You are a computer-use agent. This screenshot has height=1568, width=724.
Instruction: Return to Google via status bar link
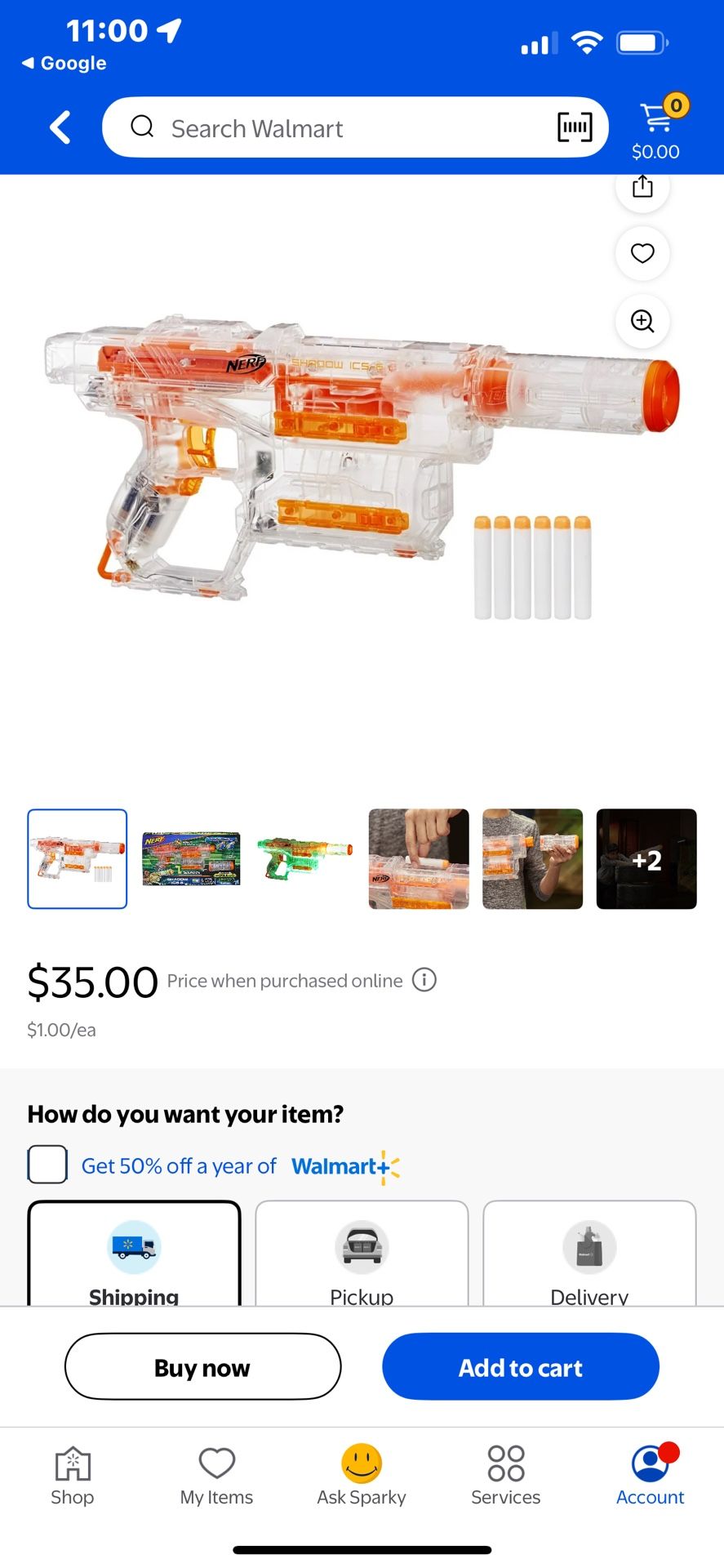64,63
